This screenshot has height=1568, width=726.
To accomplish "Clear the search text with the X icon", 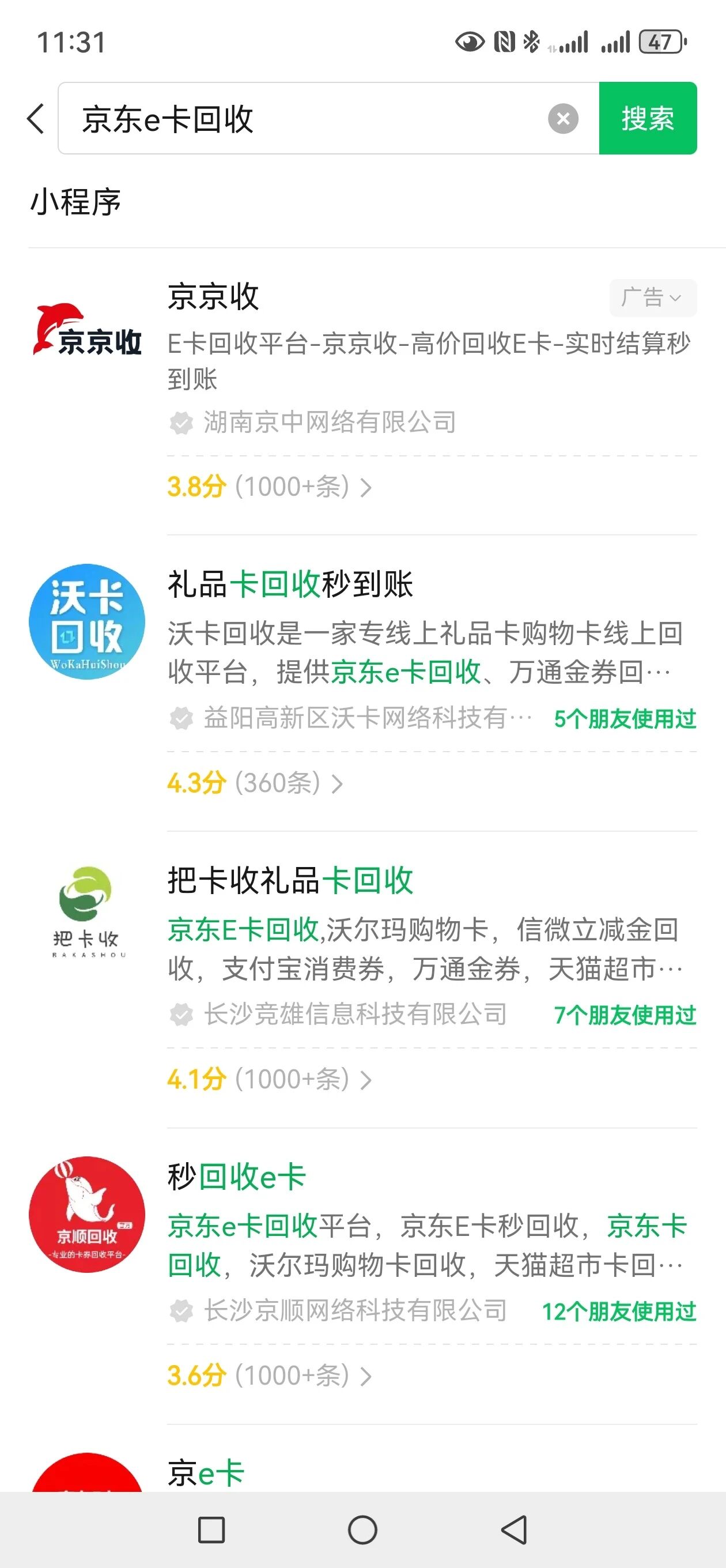I will pos(563,118).
